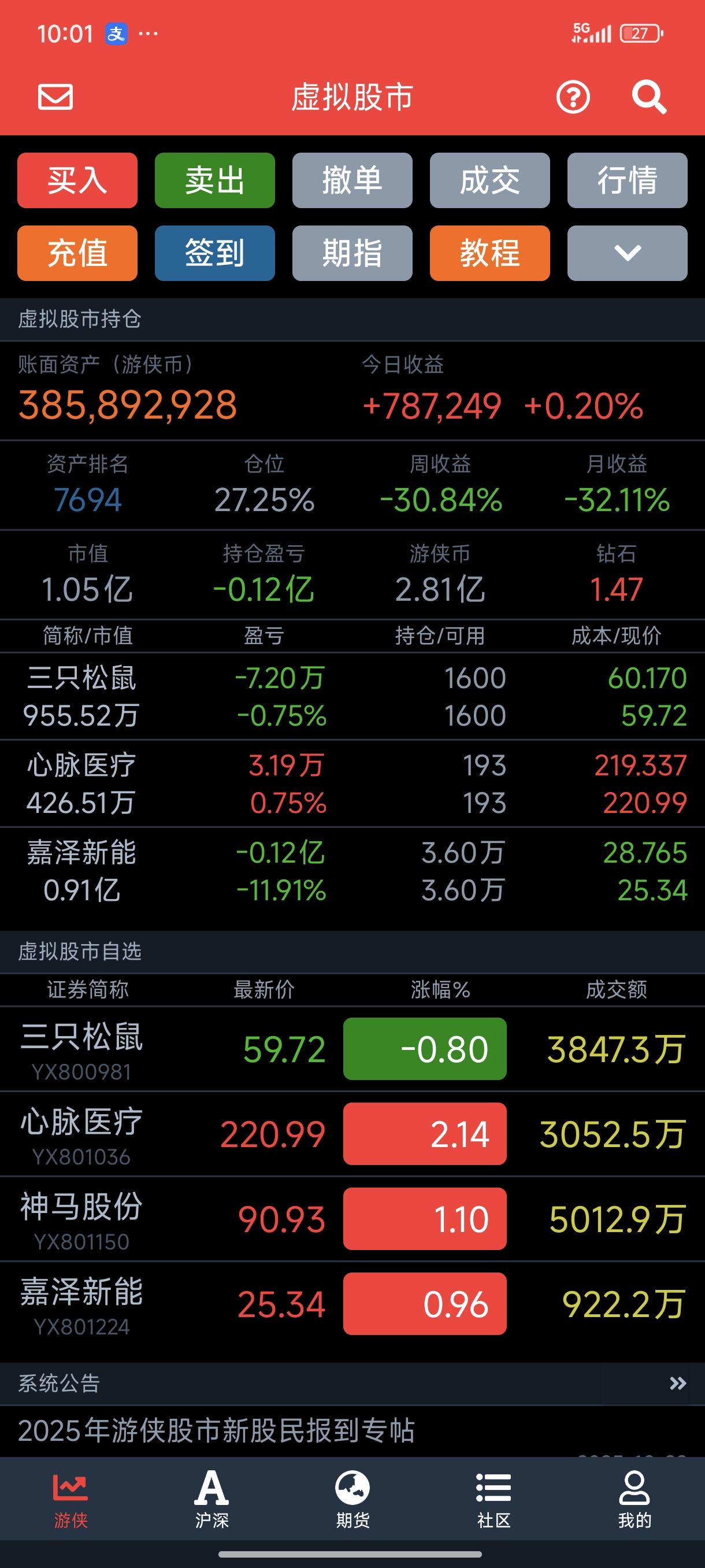The width and height of the screenshot is (705, 1568).
Task: Tap the 充值 recharge button
Action: 77,253
